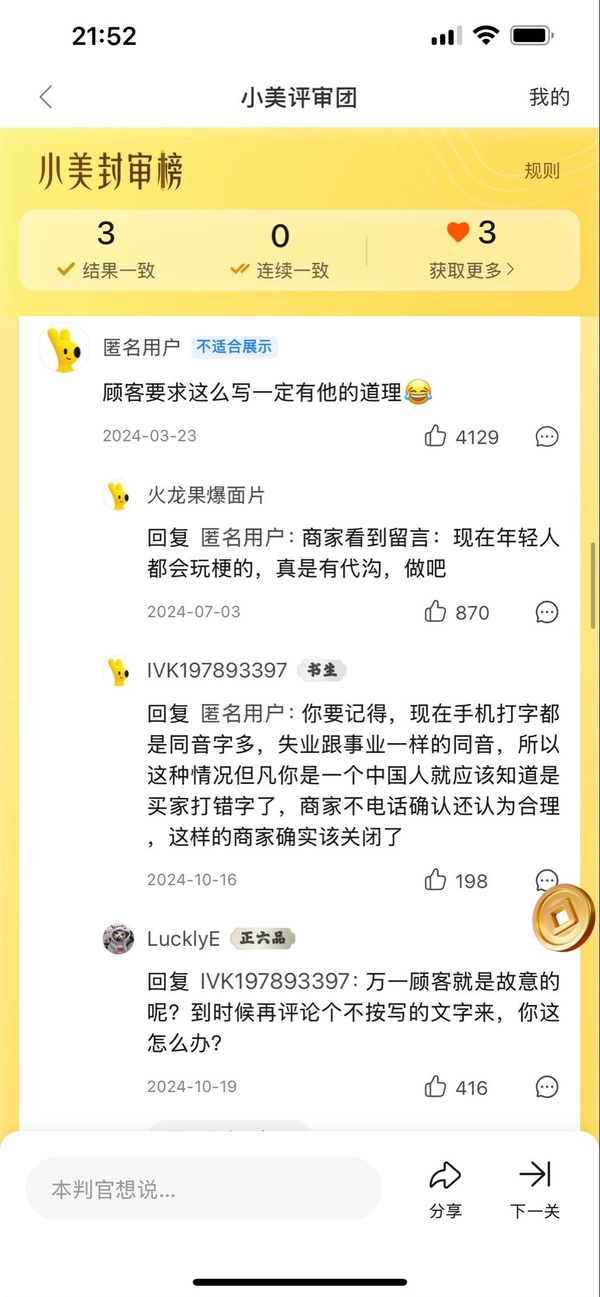
Task: Like LucklyE's reply with 416 likes
Action: coord(436,1086)
